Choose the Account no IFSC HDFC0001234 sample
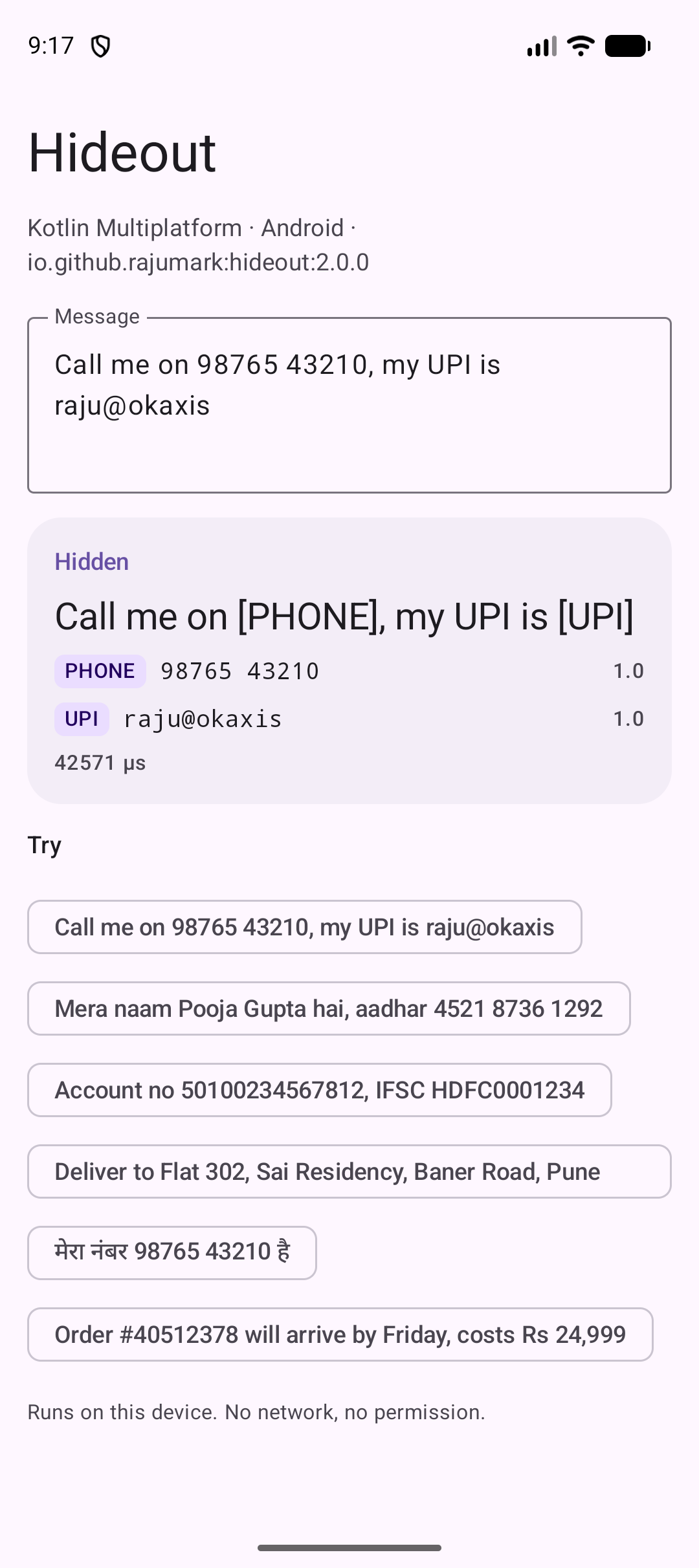This screenshot has width=699, height=1568. click(x=320, y=1090)
